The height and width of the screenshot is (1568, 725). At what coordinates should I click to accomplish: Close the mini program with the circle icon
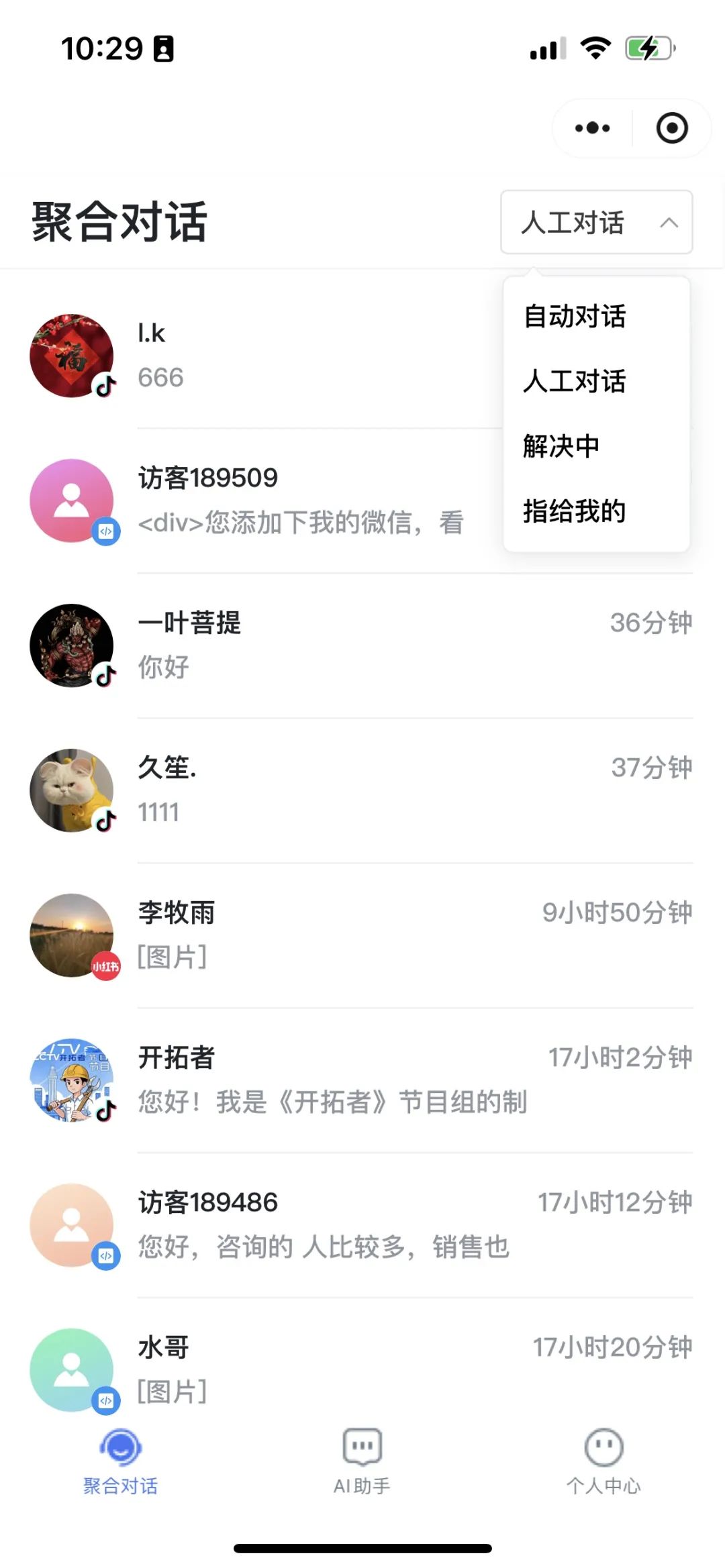pos(672,128)
